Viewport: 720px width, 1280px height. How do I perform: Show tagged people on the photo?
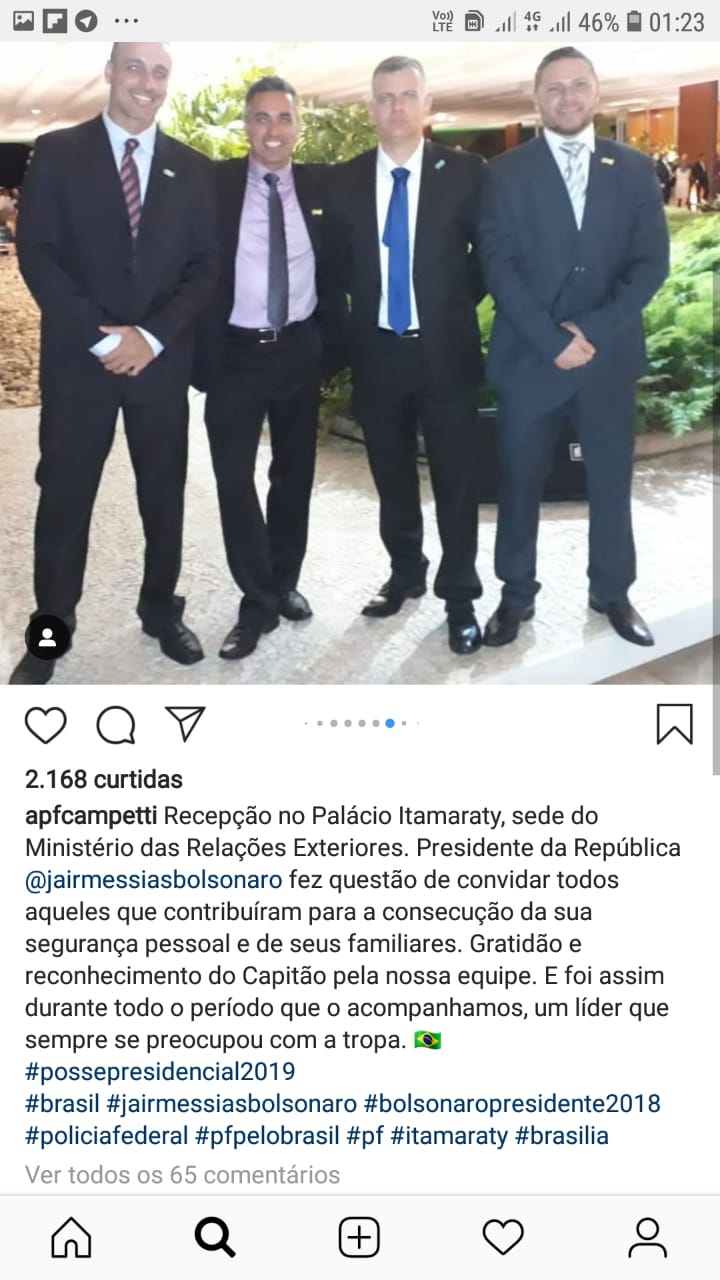(47, 637)
